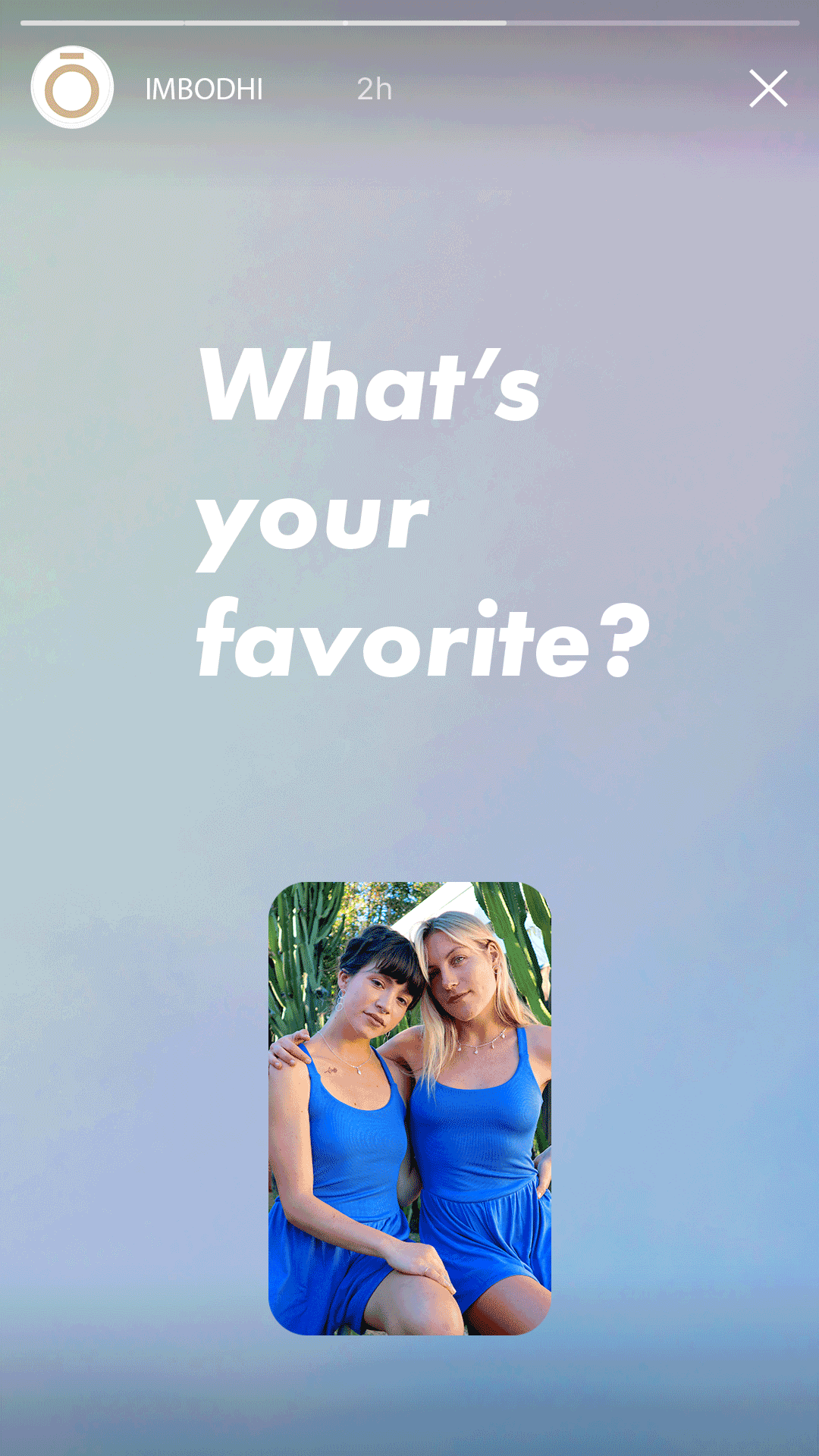The height and width of the screenshot is (1456, 819).
Task: Close the IMBODHI story
Action: coord(768,89)
